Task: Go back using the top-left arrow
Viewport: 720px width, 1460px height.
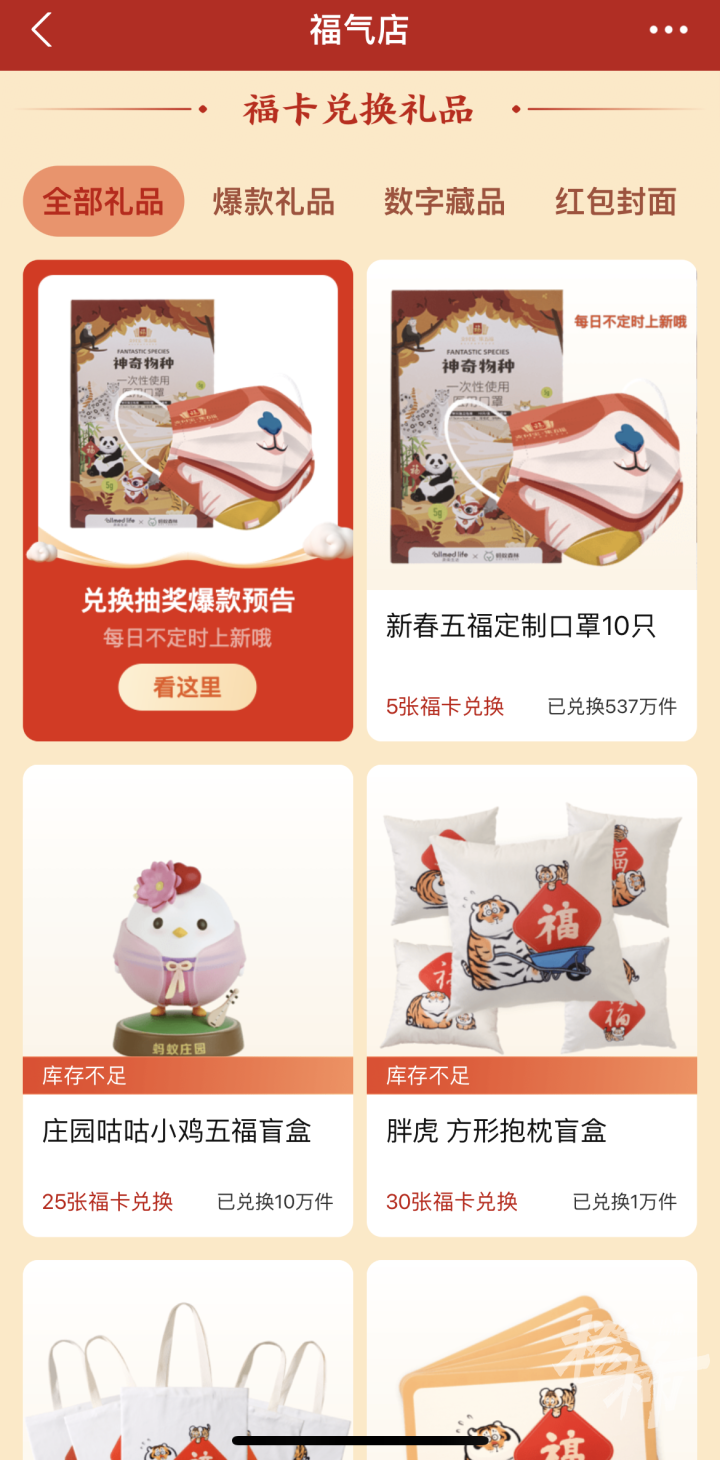Action: 42,31
